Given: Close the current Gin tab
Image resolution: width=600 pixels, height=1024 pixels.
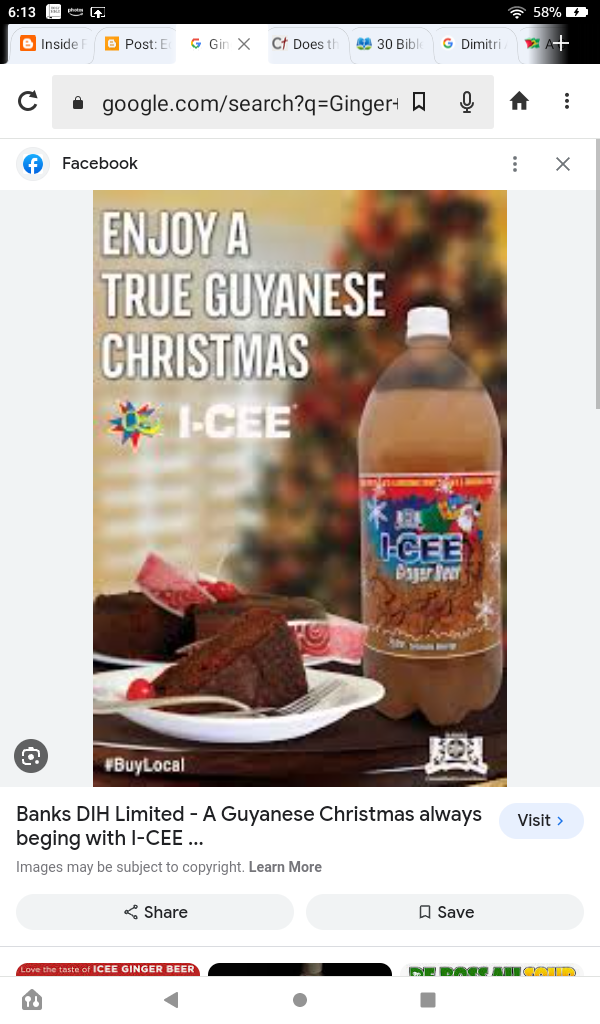Looking at the screenshot, I should pos(243,44).
